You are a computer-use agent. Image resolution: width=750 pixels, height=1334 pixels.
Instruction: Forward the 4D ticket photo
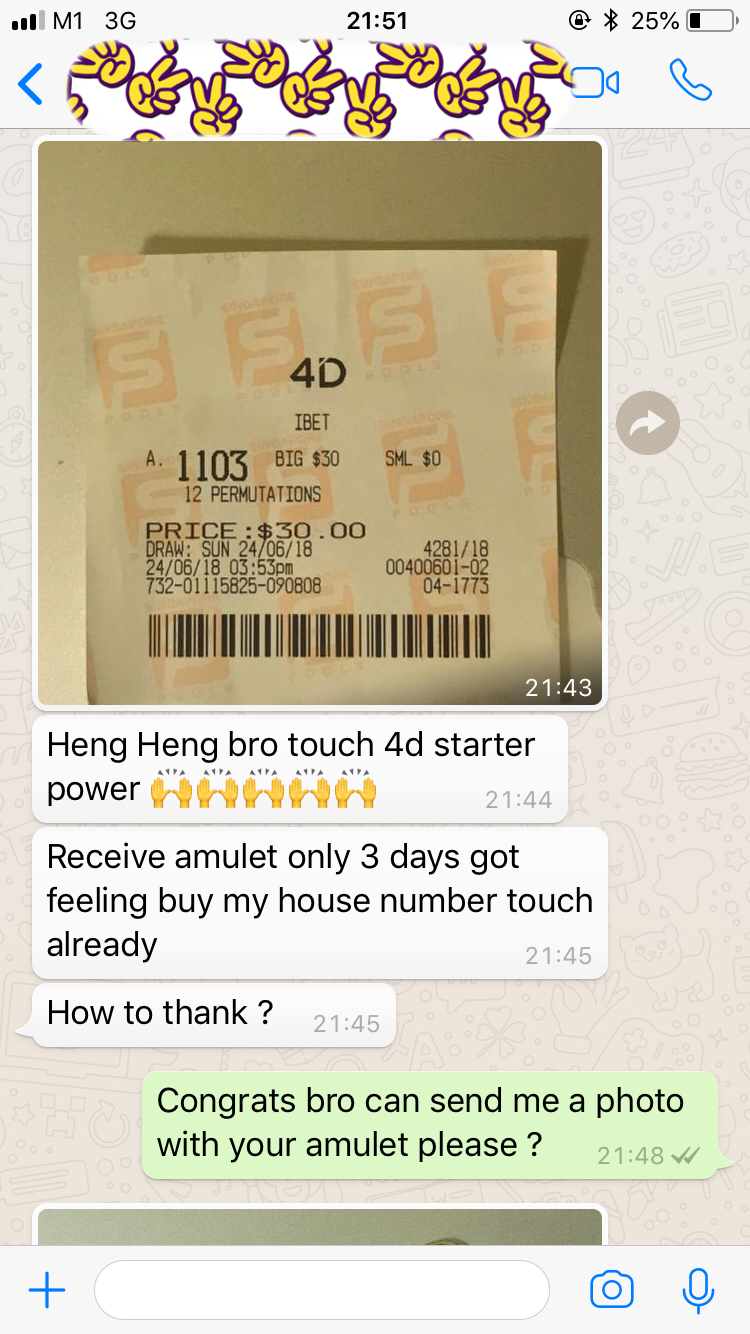tap(648, 423)
